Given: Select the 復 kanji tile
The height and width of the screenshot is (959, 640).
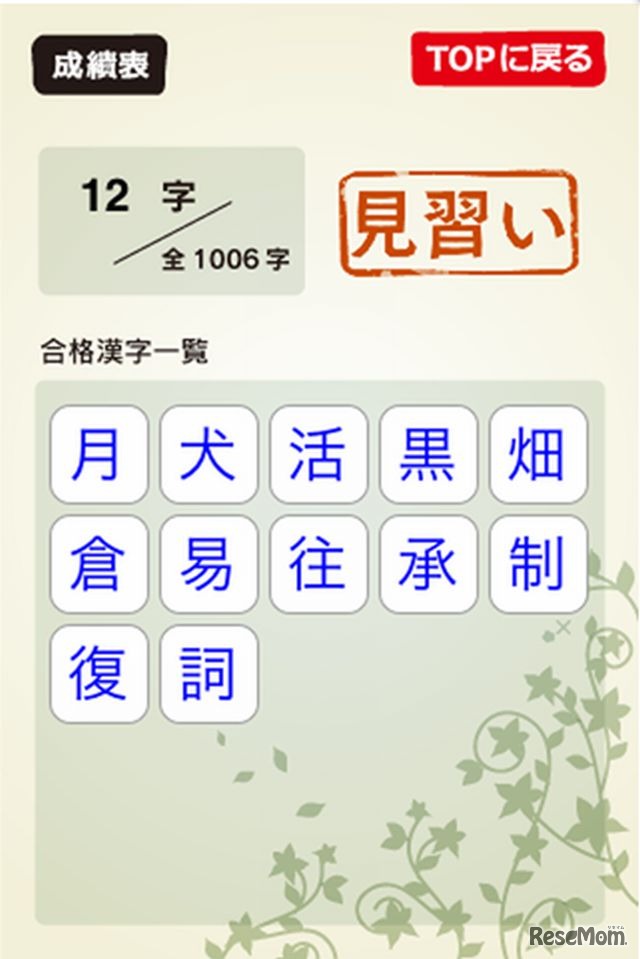Looking at the screenshot, I should pyautogui.click(x=99, y=674).
